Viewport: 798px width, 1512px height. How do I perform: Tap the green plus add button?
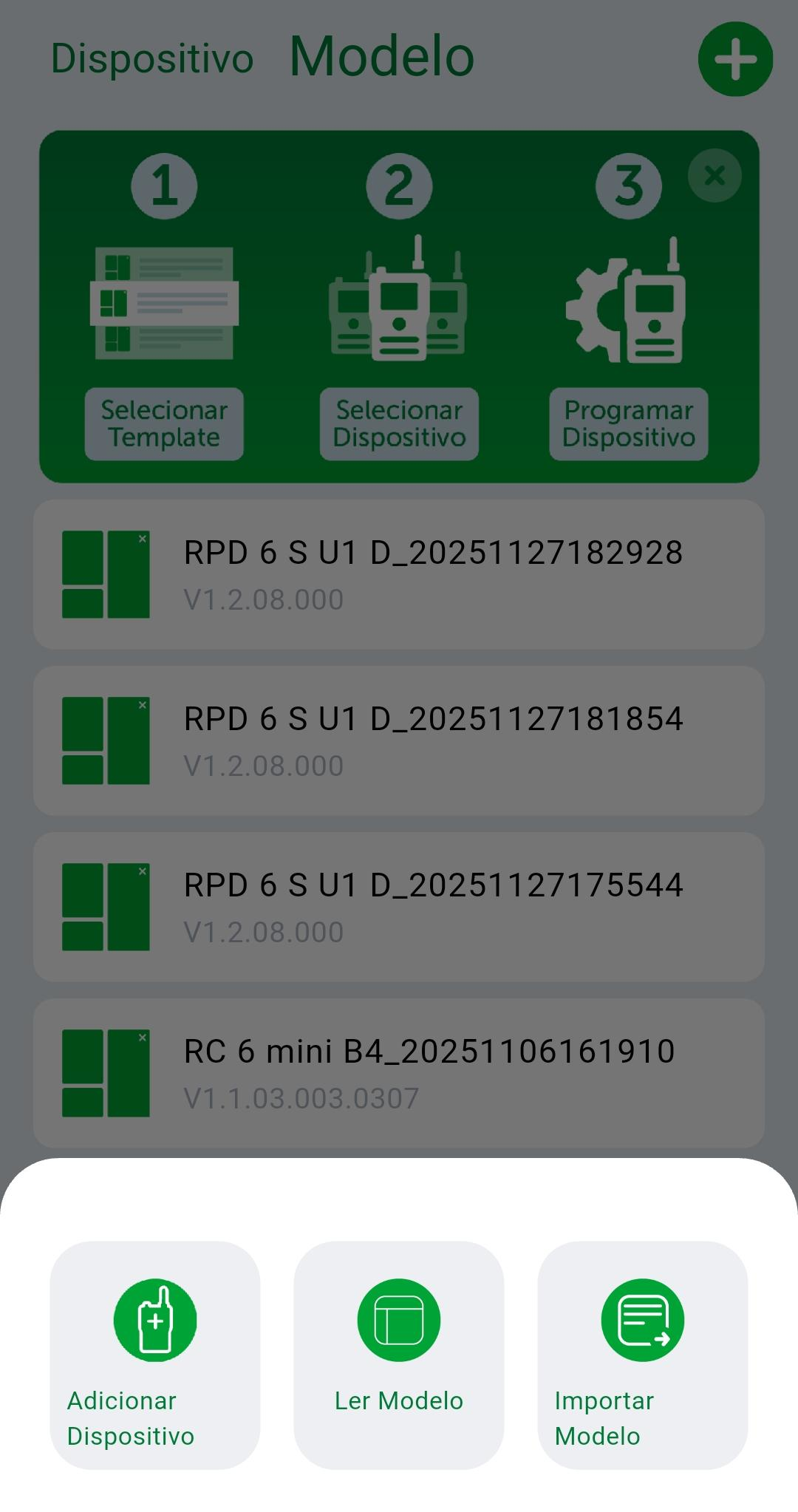tap(735, 59)
